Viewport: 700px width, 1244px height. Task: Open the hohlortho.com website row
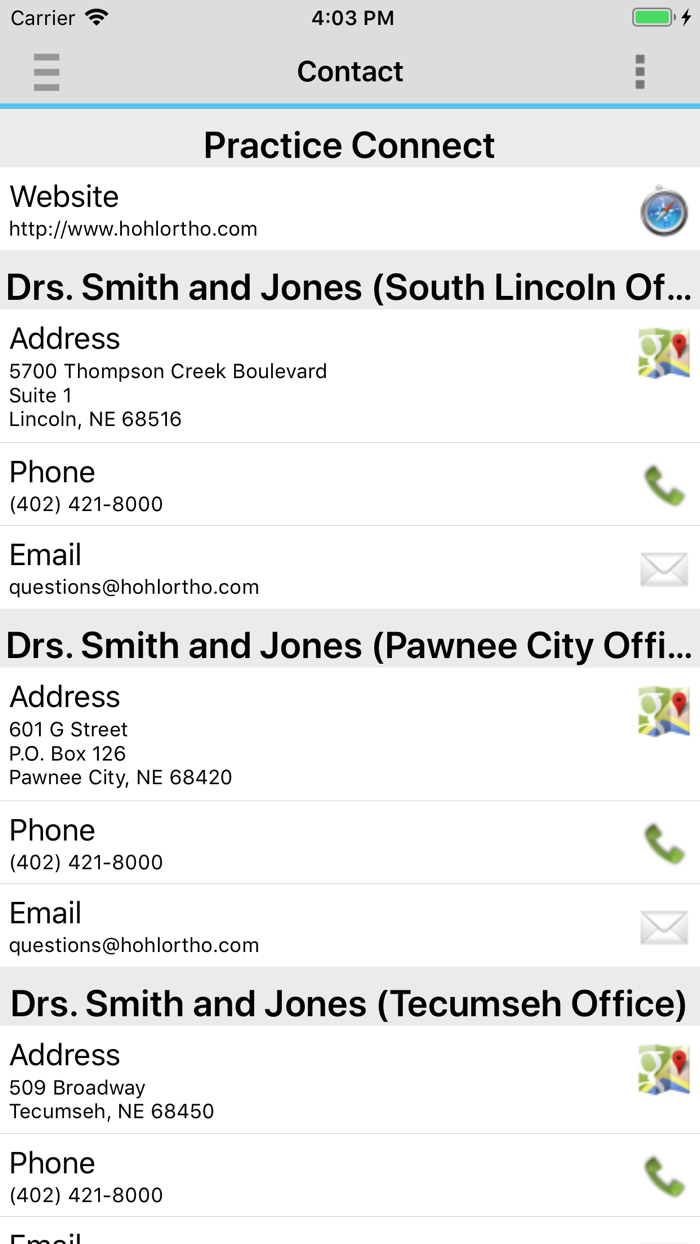point(350,210)
